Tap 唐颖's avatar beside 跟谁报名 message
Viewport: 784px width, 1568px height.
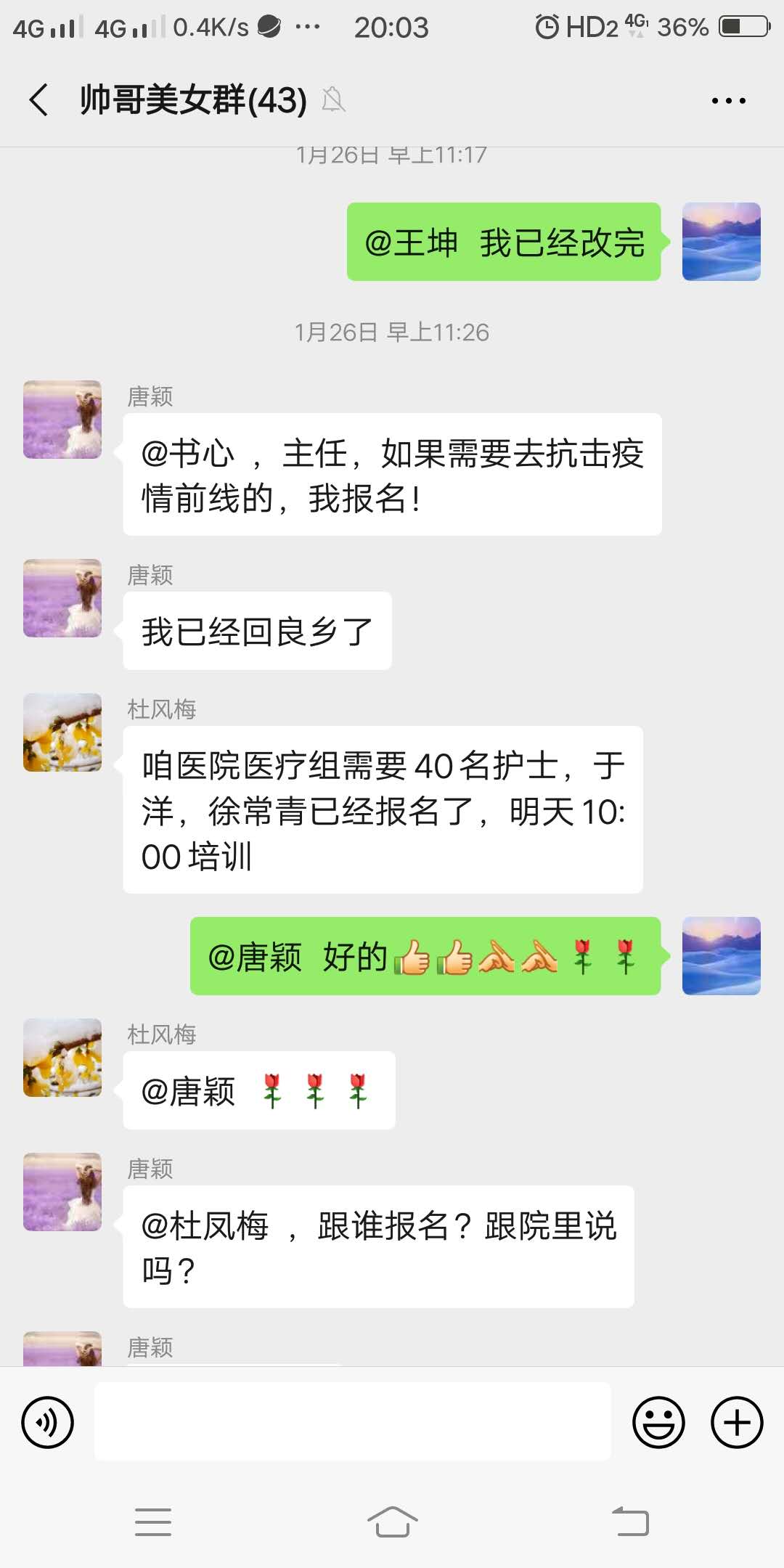point(62,1192)
